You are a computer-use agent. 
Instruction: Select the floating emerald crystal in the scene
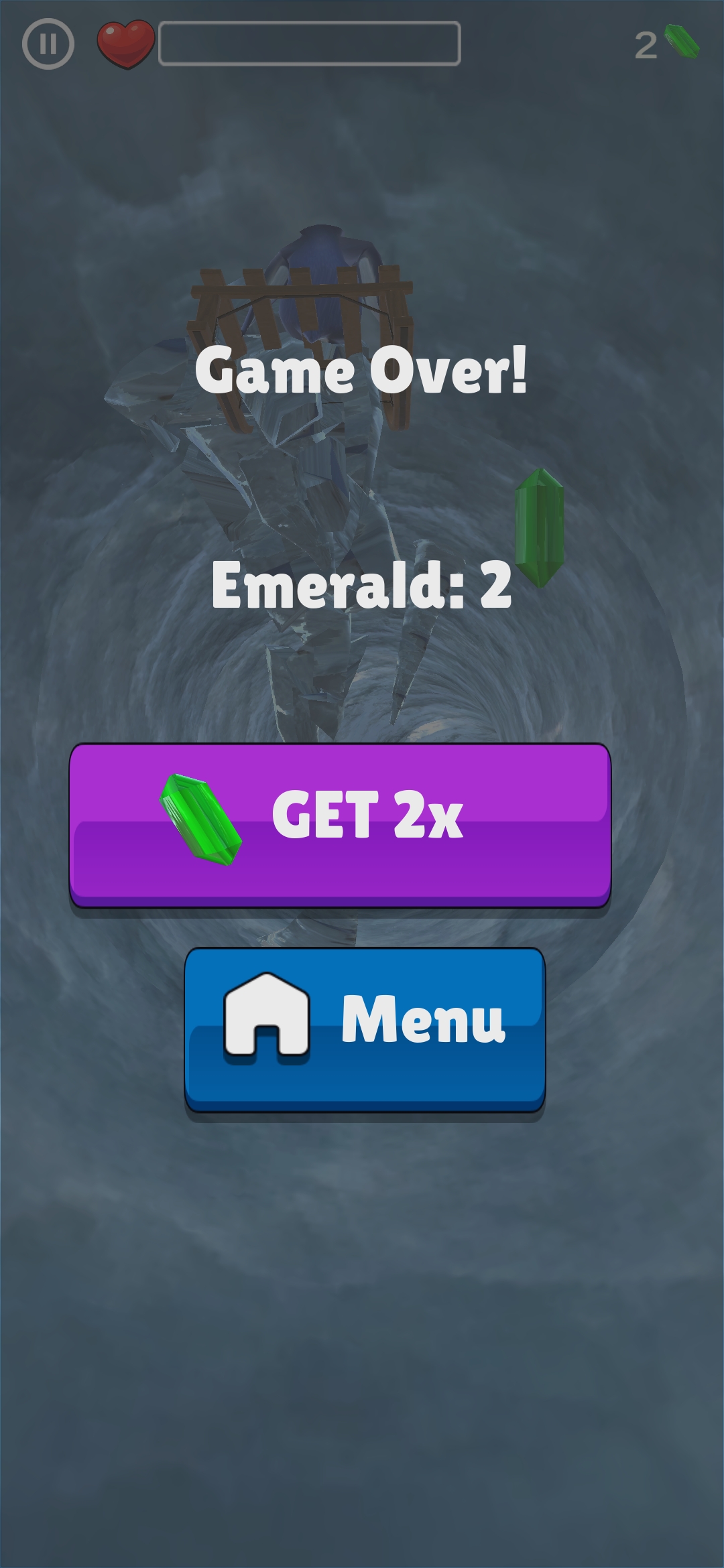(538, 529)
